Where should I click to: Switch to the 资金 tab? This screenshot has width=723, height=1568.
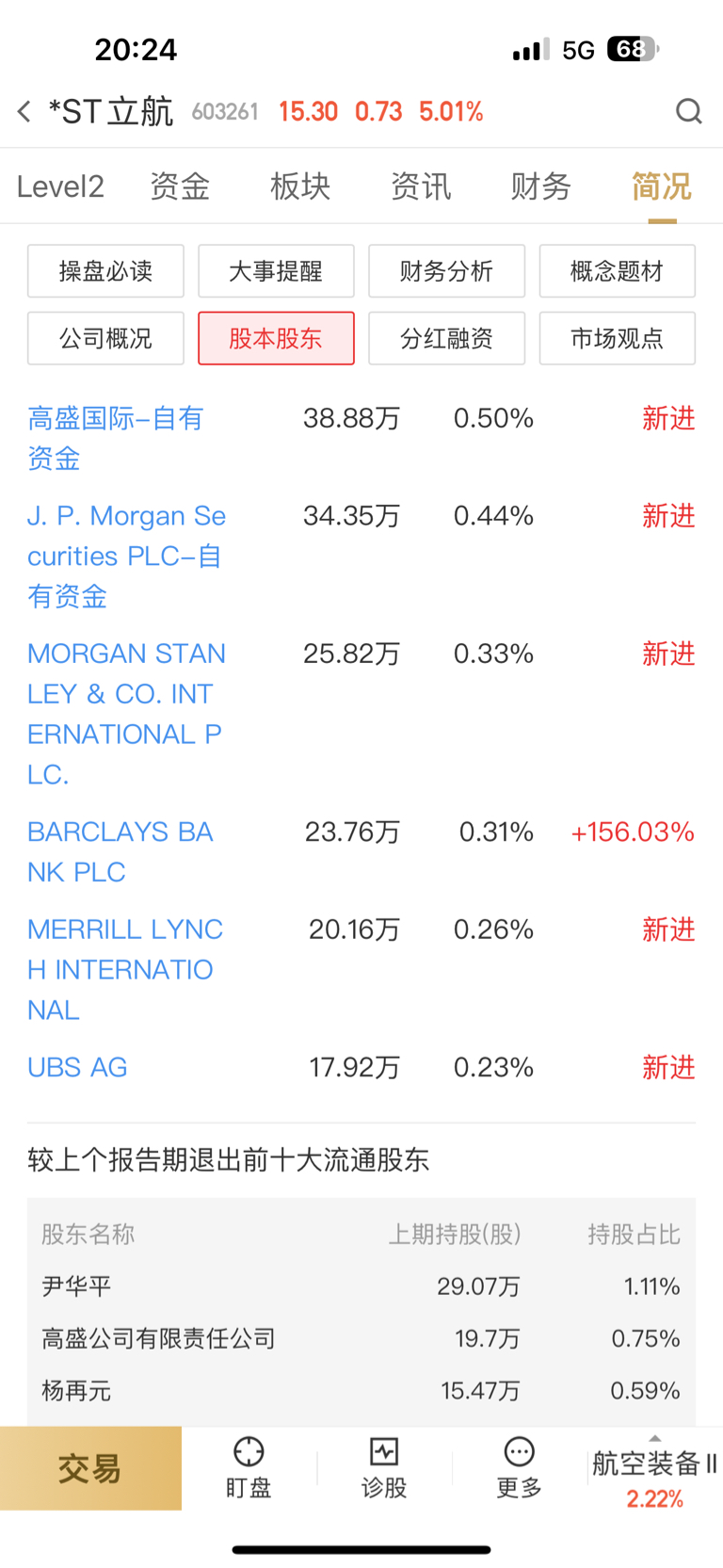coord(180,186)
